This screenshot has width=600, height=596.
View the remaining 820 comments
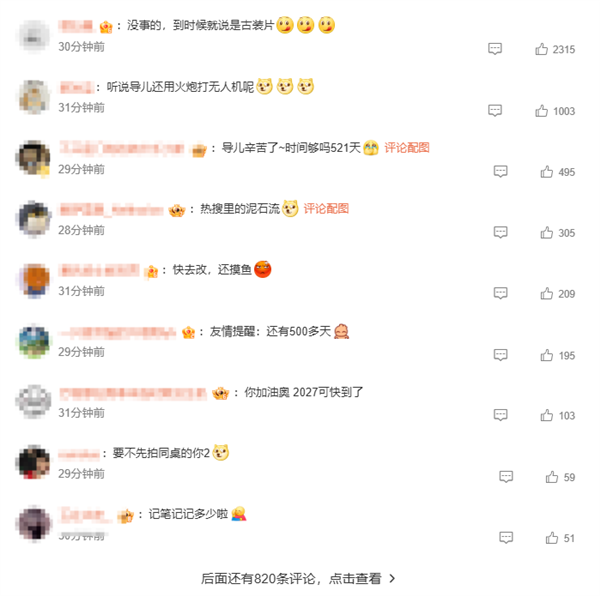point(298,578)
